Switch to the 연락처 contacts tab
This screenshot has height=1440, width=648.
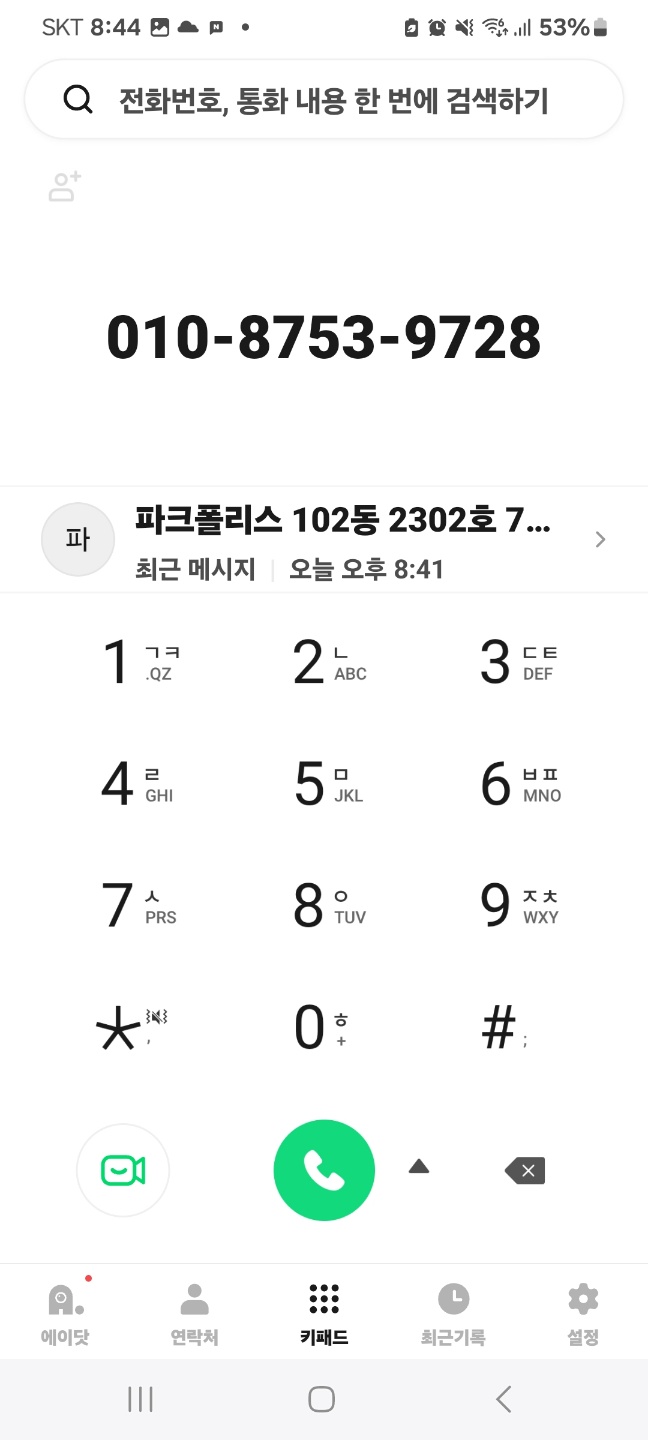pyautogui.click(x=194, y=1311)
